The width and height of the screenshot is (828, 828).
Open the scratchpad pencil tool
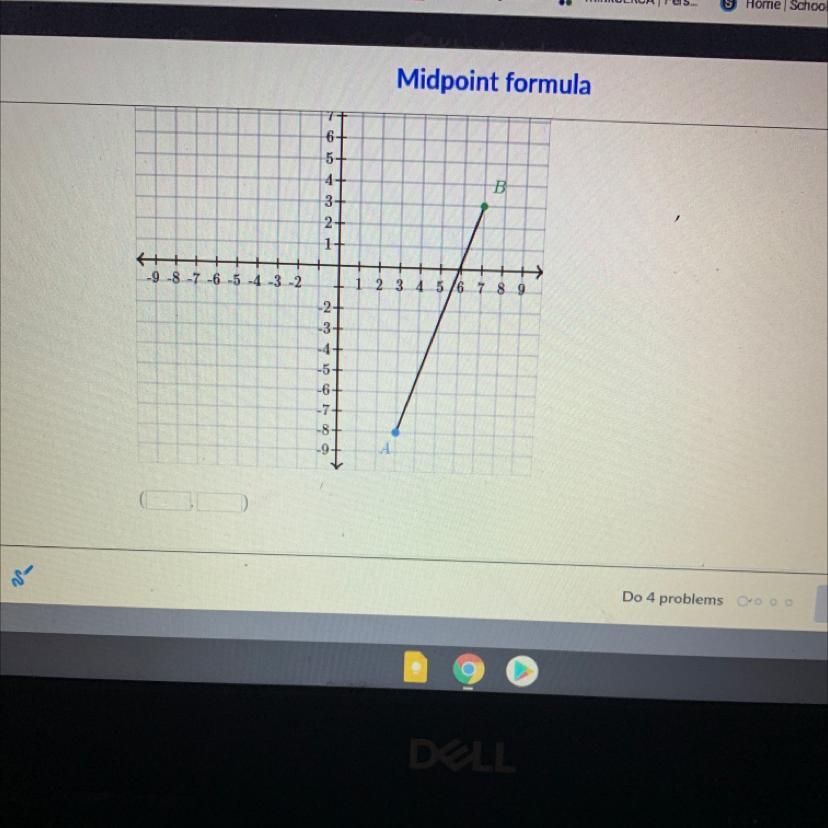[19, 576]
